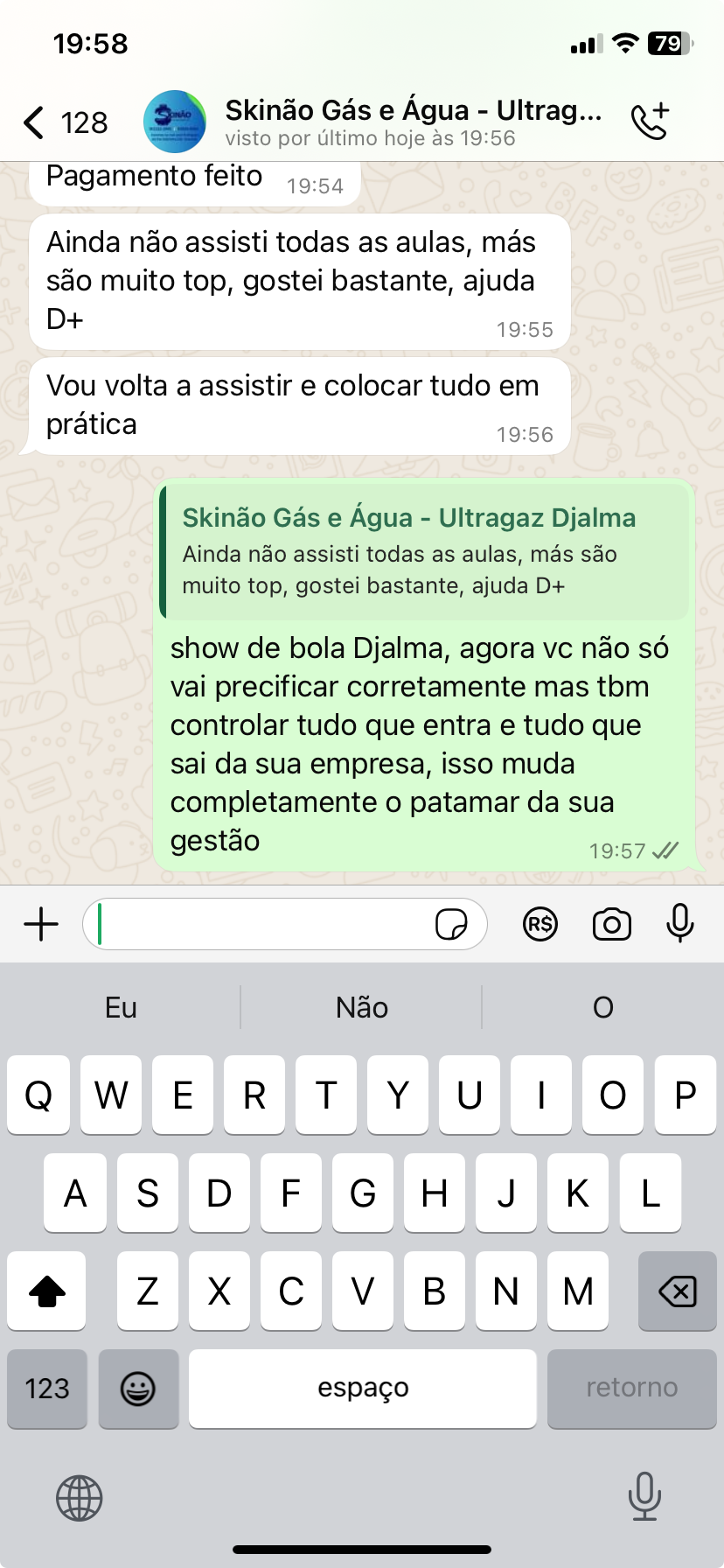Choose the suggestion "Eu"
This screenshot has width=724, height=1568.
(x=121, y=1008)
